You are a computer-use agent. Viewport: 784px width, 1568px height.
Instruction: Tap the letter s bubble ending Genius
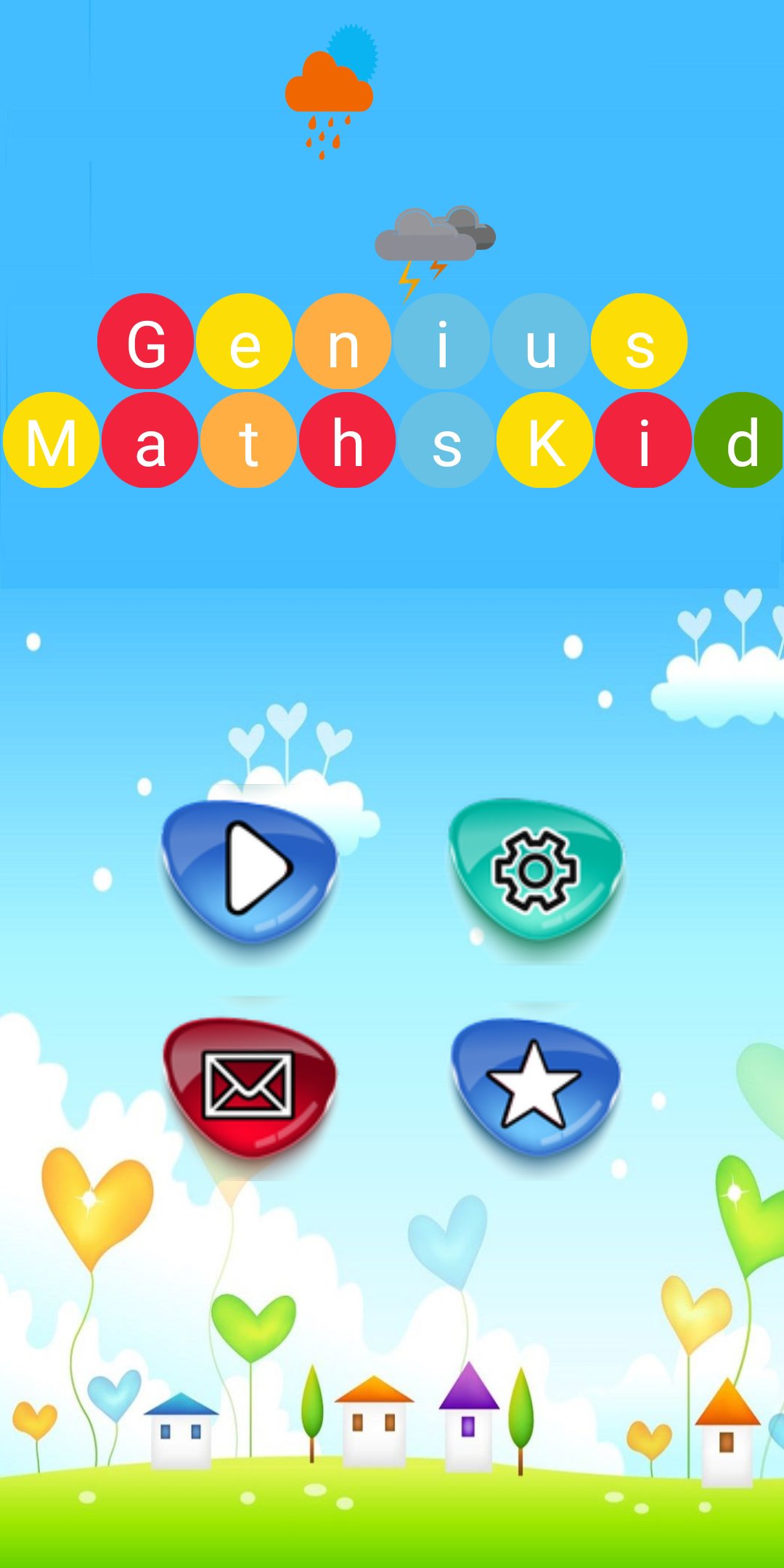pos(641,341)
